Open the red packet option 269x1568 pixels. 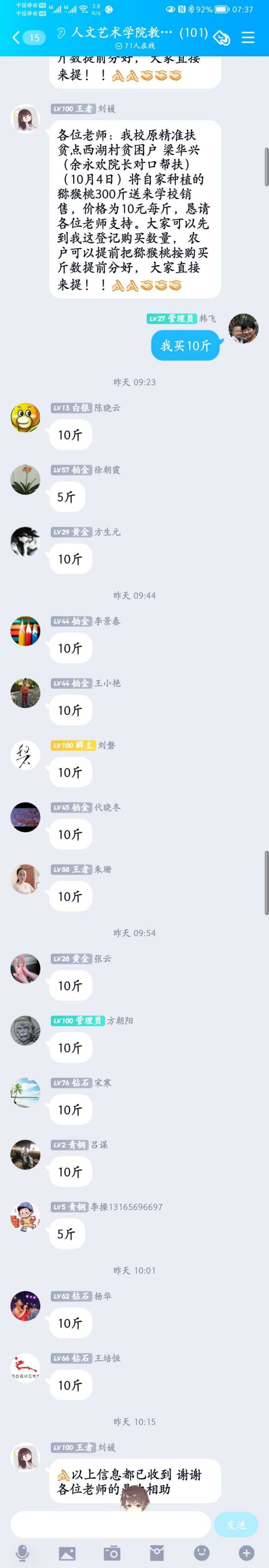(157, 1553)
